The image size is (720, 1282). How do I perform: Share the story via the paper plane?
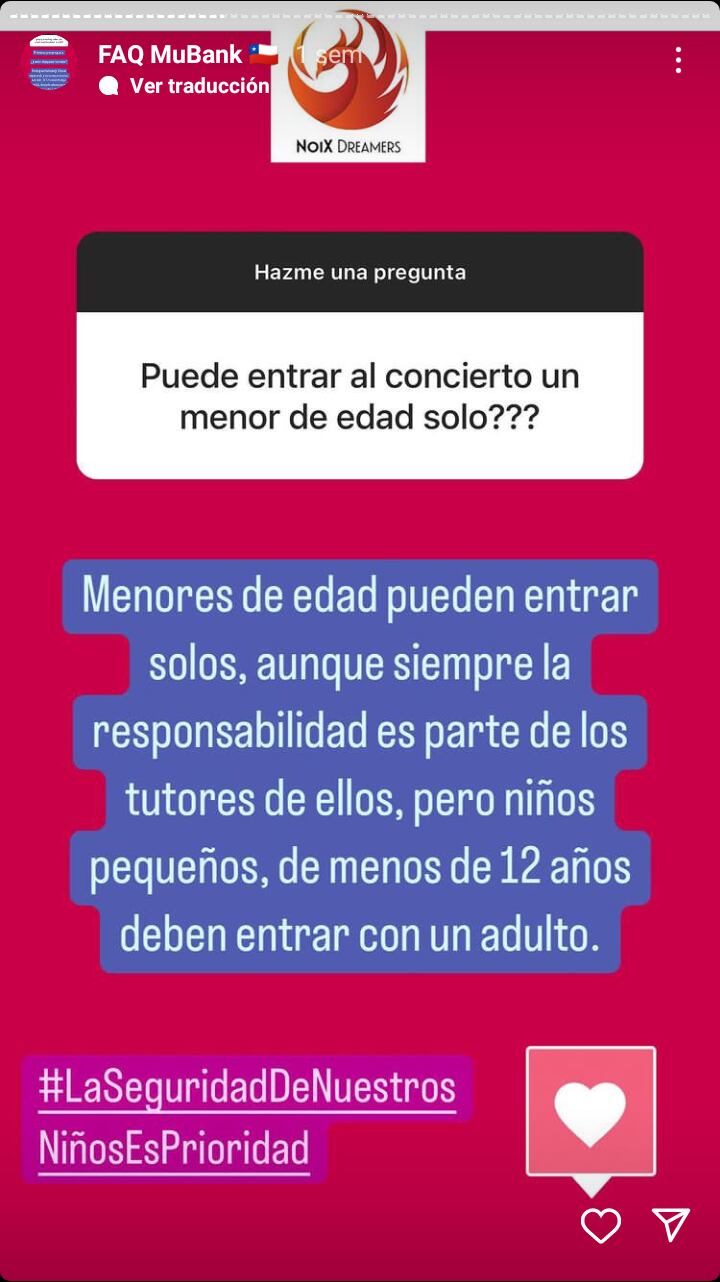point(670,1225)
